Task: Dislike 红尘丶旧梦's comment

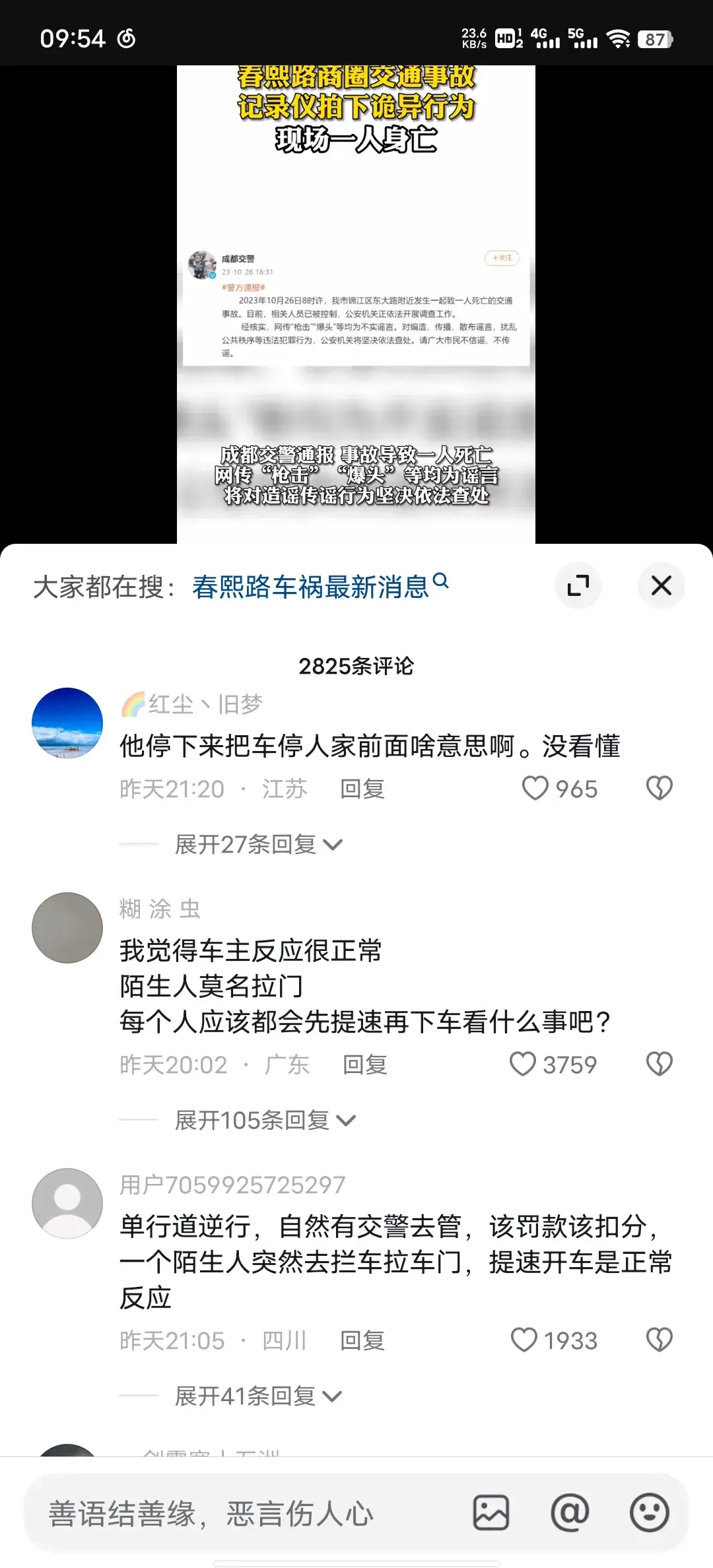Action: tap(659, 788)
